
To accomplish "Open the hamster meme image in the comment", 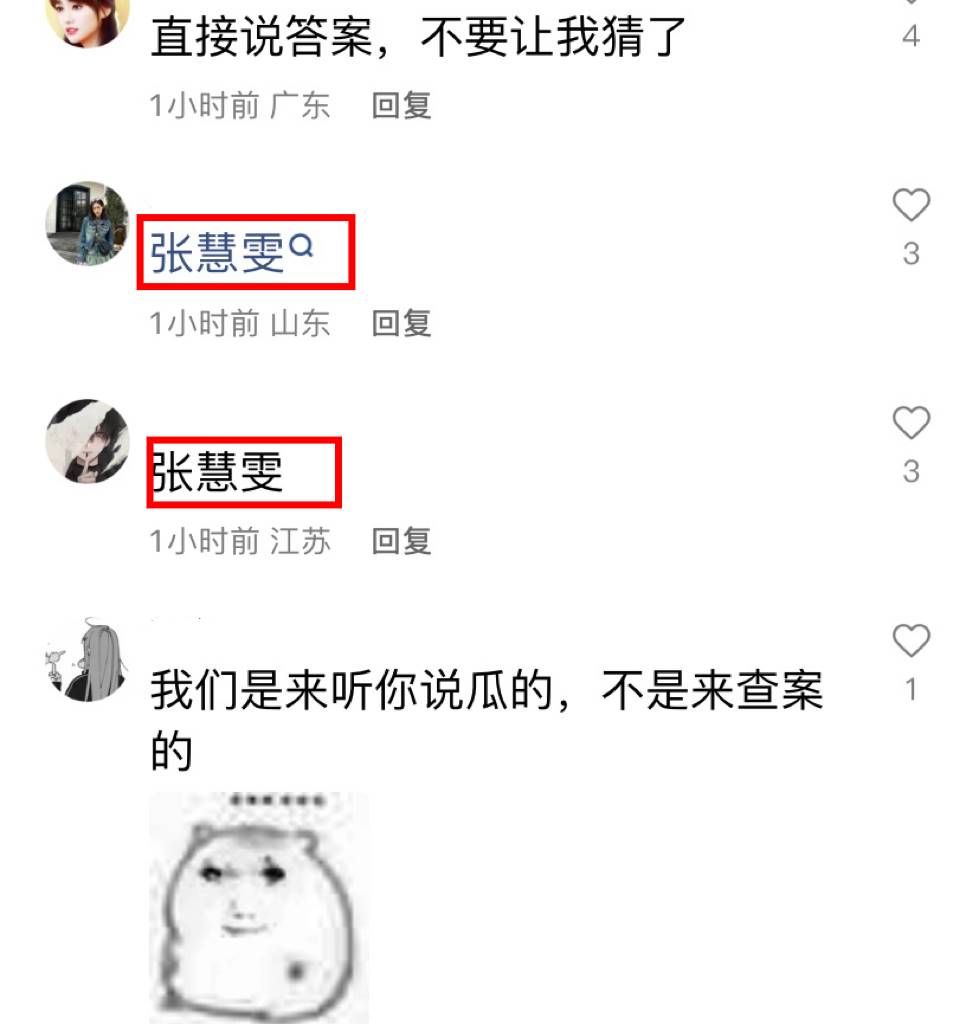I will (259, 906).
